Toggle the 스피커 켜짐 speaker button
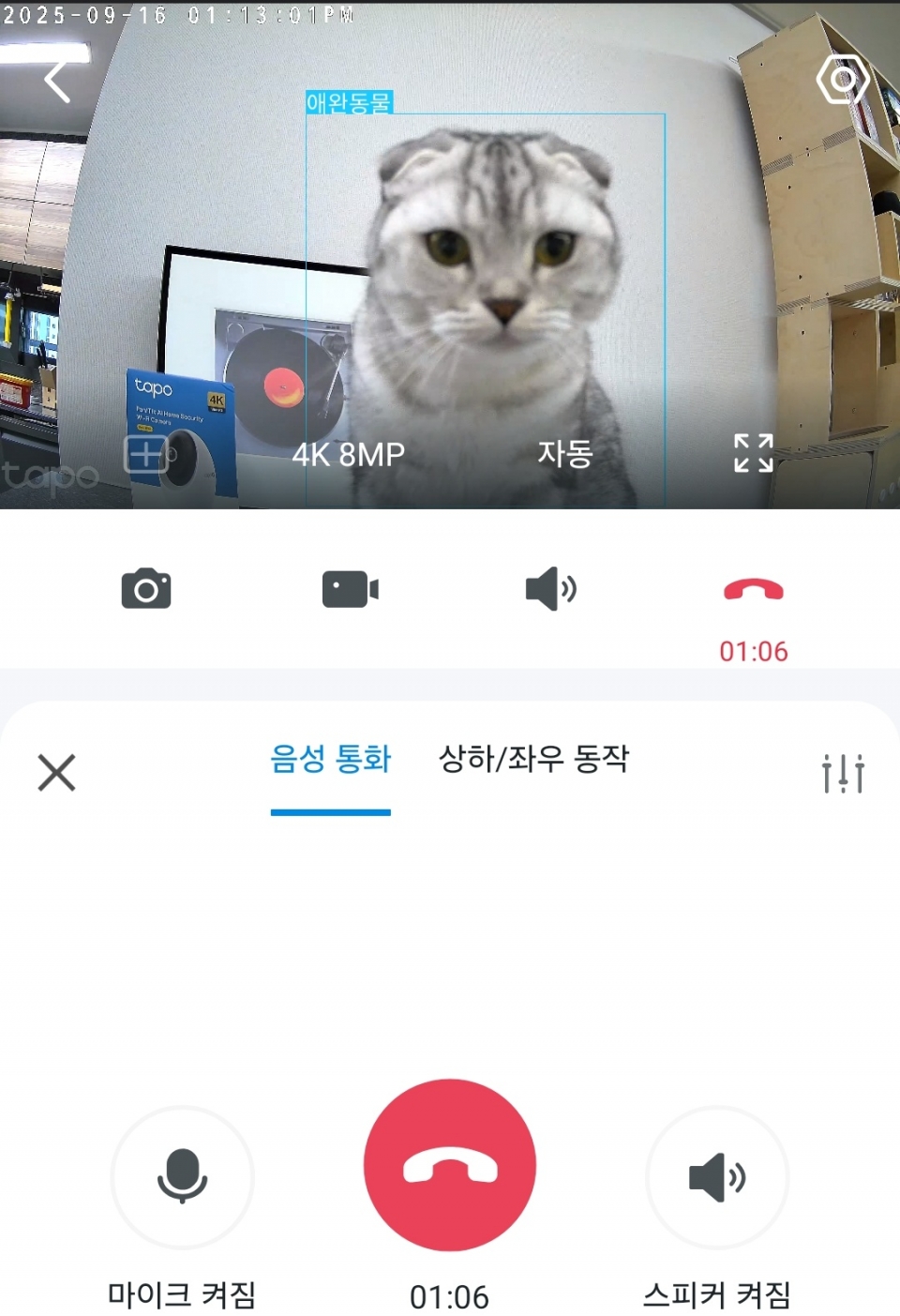900x1316 pixels. (717, 1176)
